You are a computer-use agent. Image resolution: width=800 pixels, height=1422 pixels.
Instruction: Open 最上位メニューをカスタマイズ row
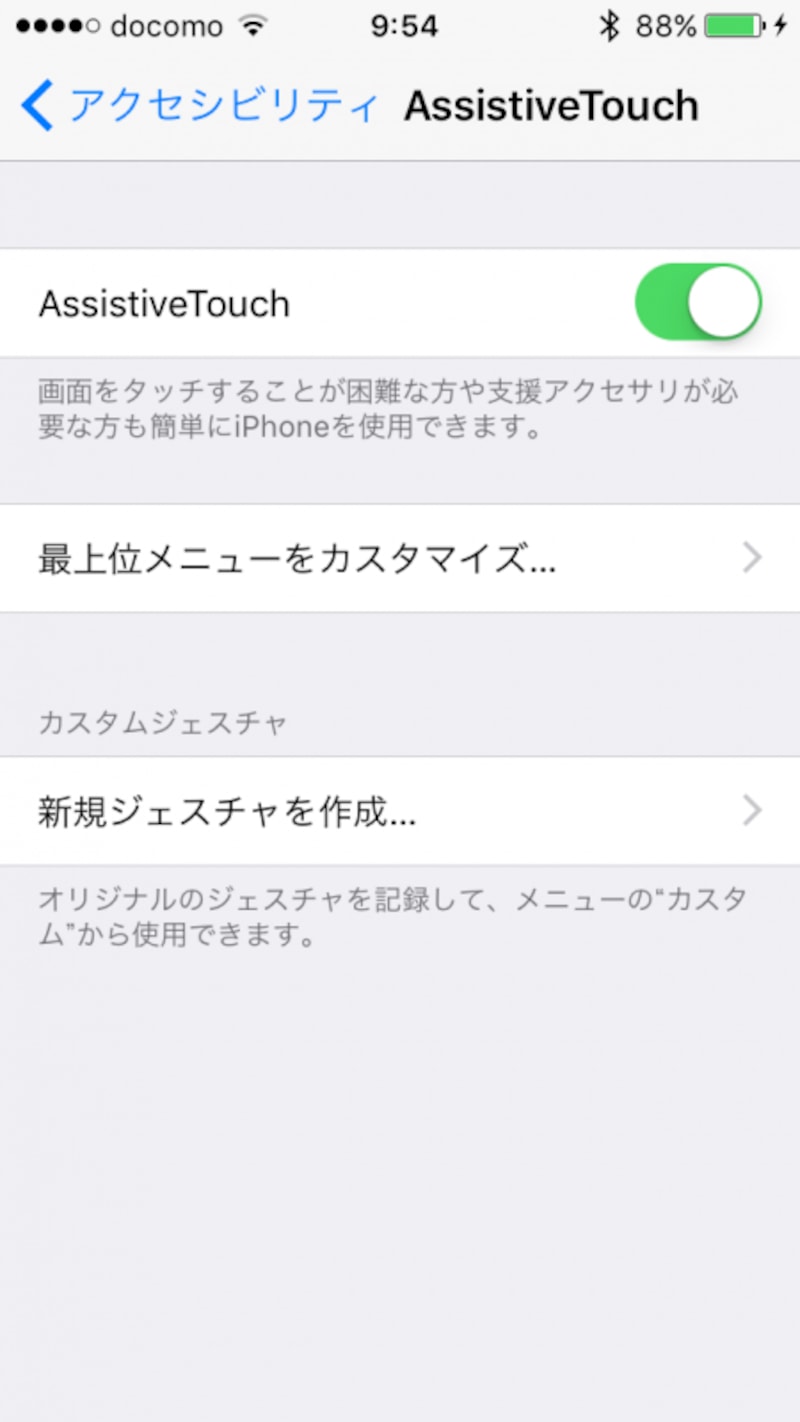[x=400, y=558]
